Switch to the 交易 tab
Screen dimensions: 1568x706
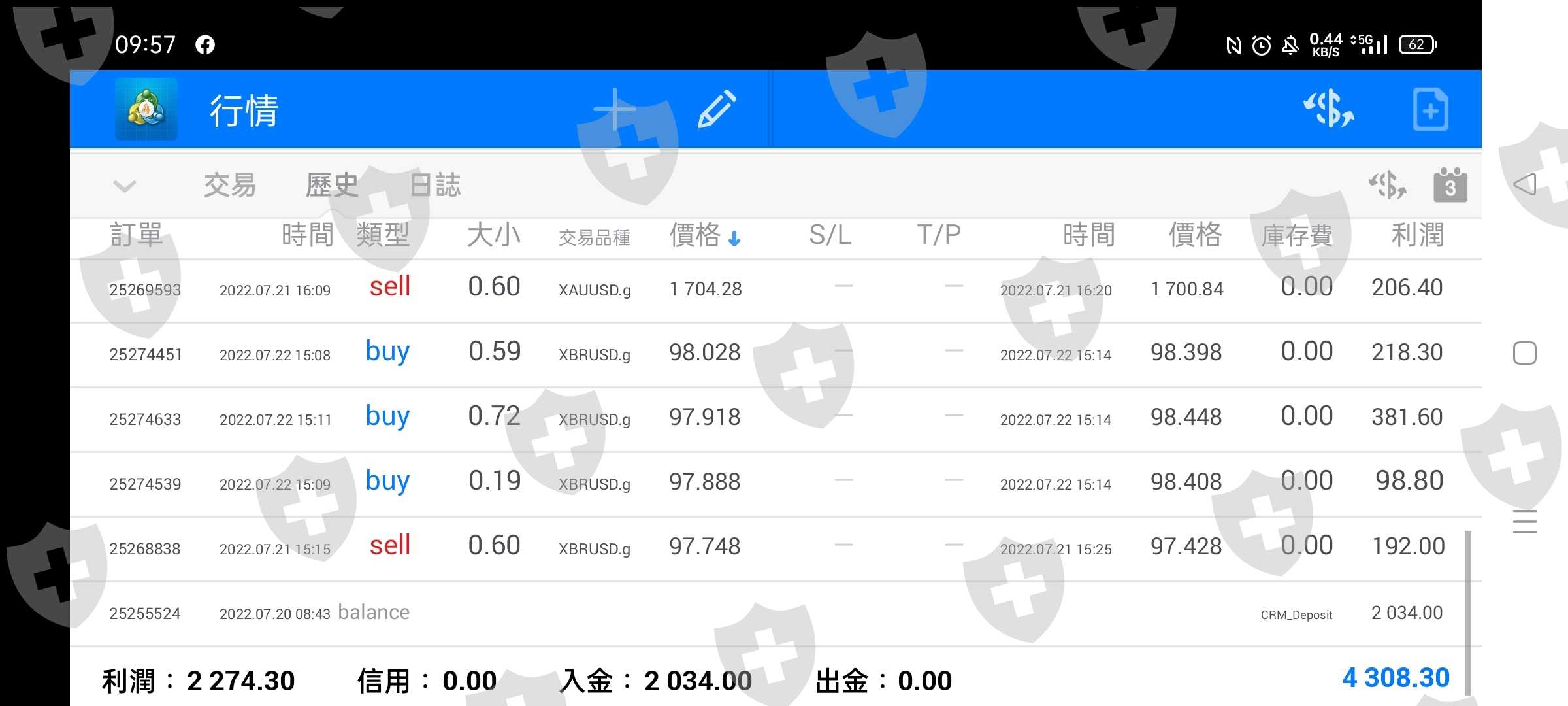(x=229, y=185)
